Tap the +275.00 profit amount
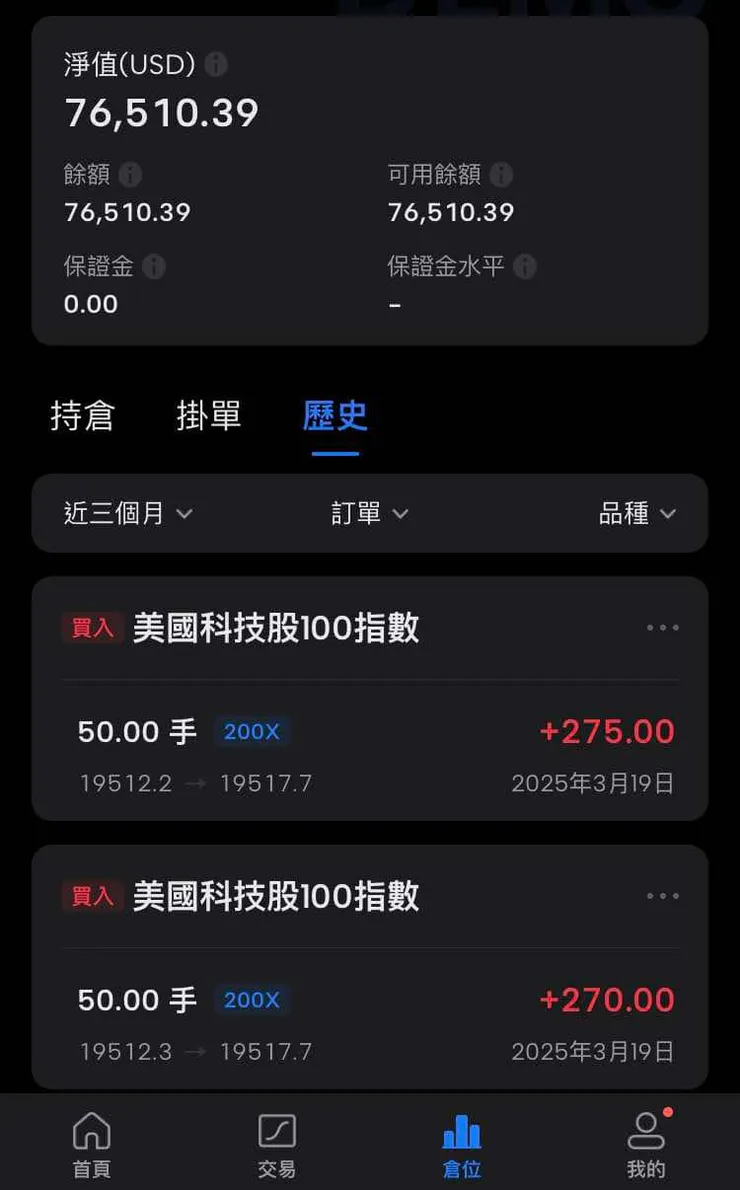The width and height of the screenshot is (740, 1190). (606, 731)
